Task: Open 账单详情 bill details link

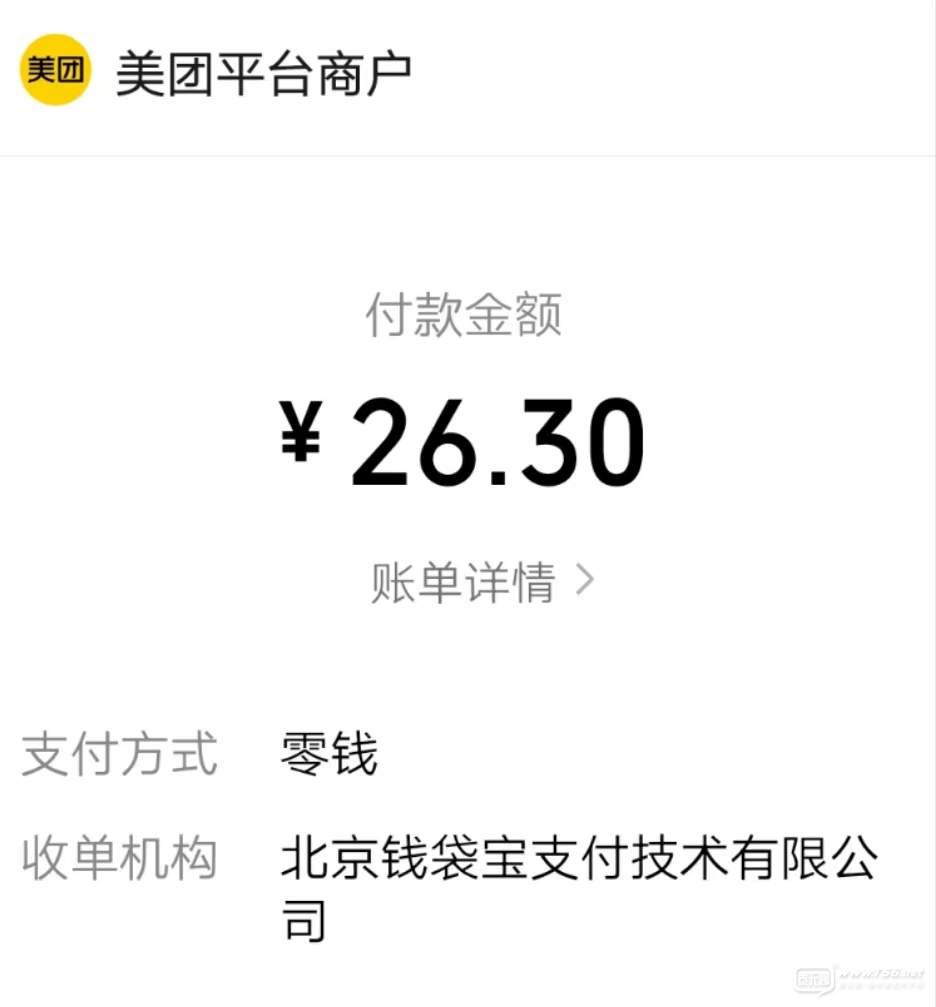Action: click(483, 582)
